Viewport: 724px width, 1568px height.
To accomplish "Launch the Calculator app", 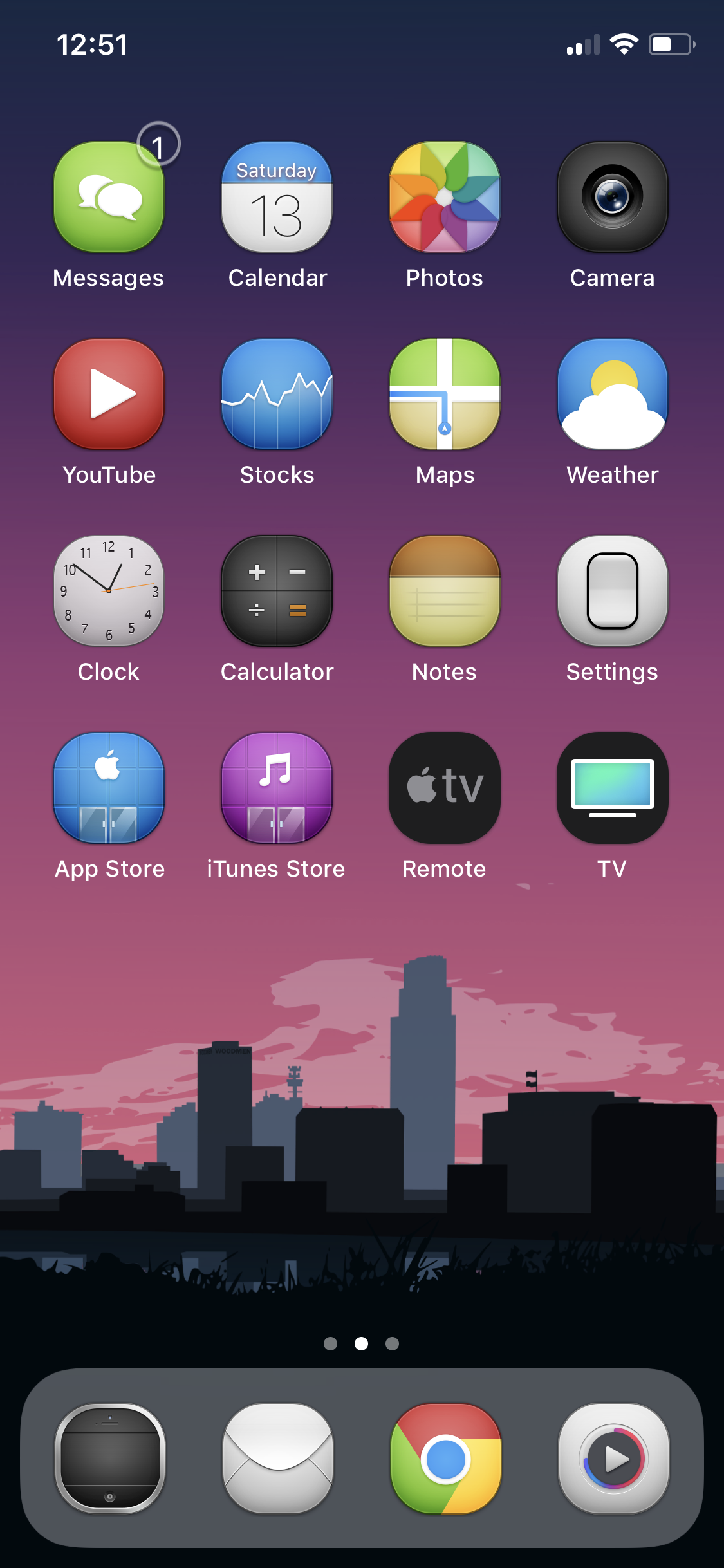I will [277, 591].
